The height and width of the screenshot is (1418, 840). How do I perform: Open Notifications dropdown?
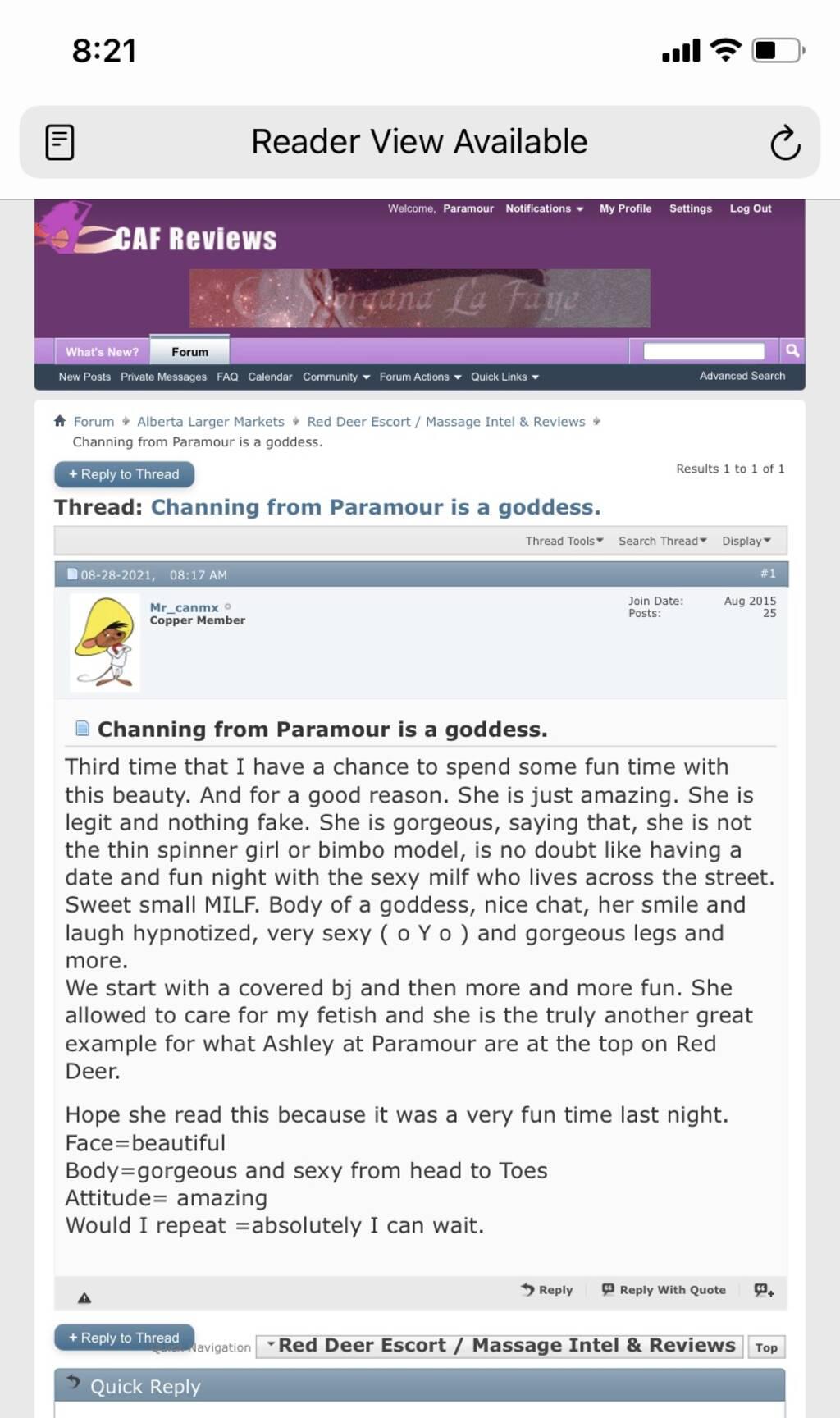[x=544, y=208]
